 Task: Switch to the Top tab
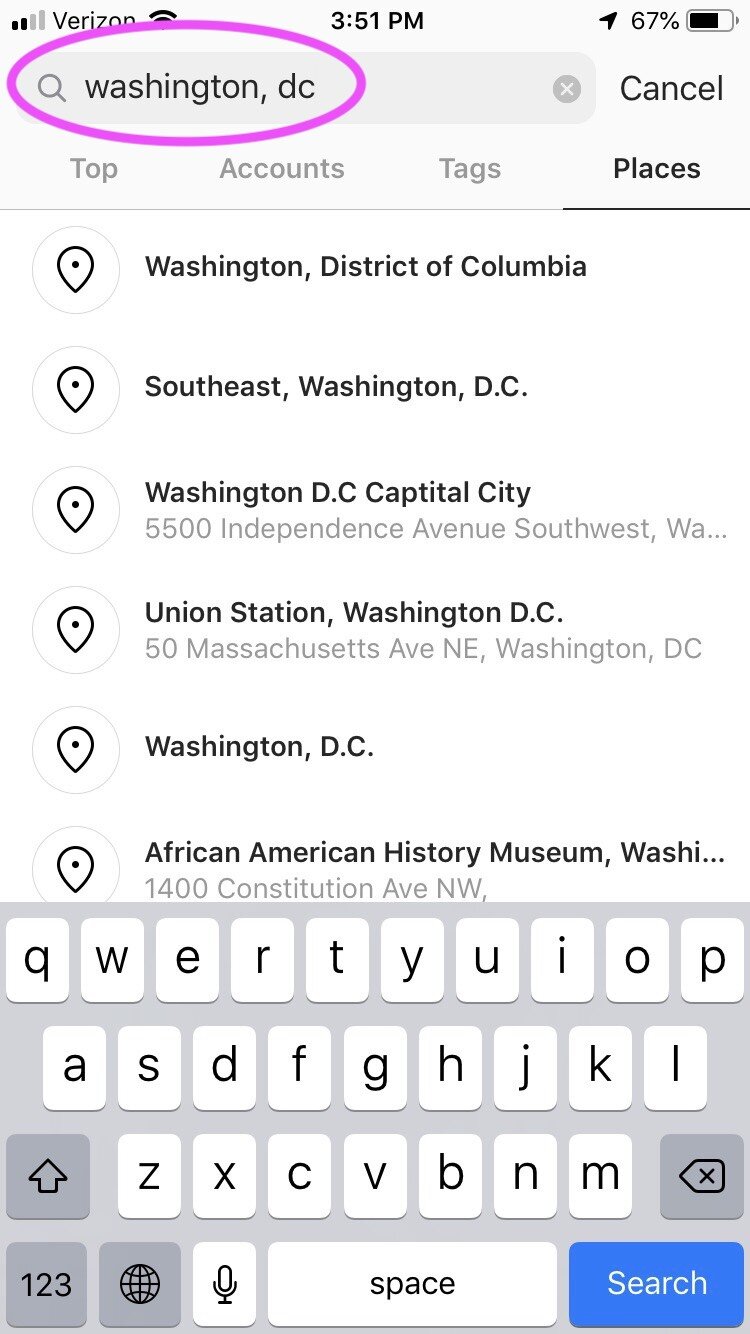[94, 169]
